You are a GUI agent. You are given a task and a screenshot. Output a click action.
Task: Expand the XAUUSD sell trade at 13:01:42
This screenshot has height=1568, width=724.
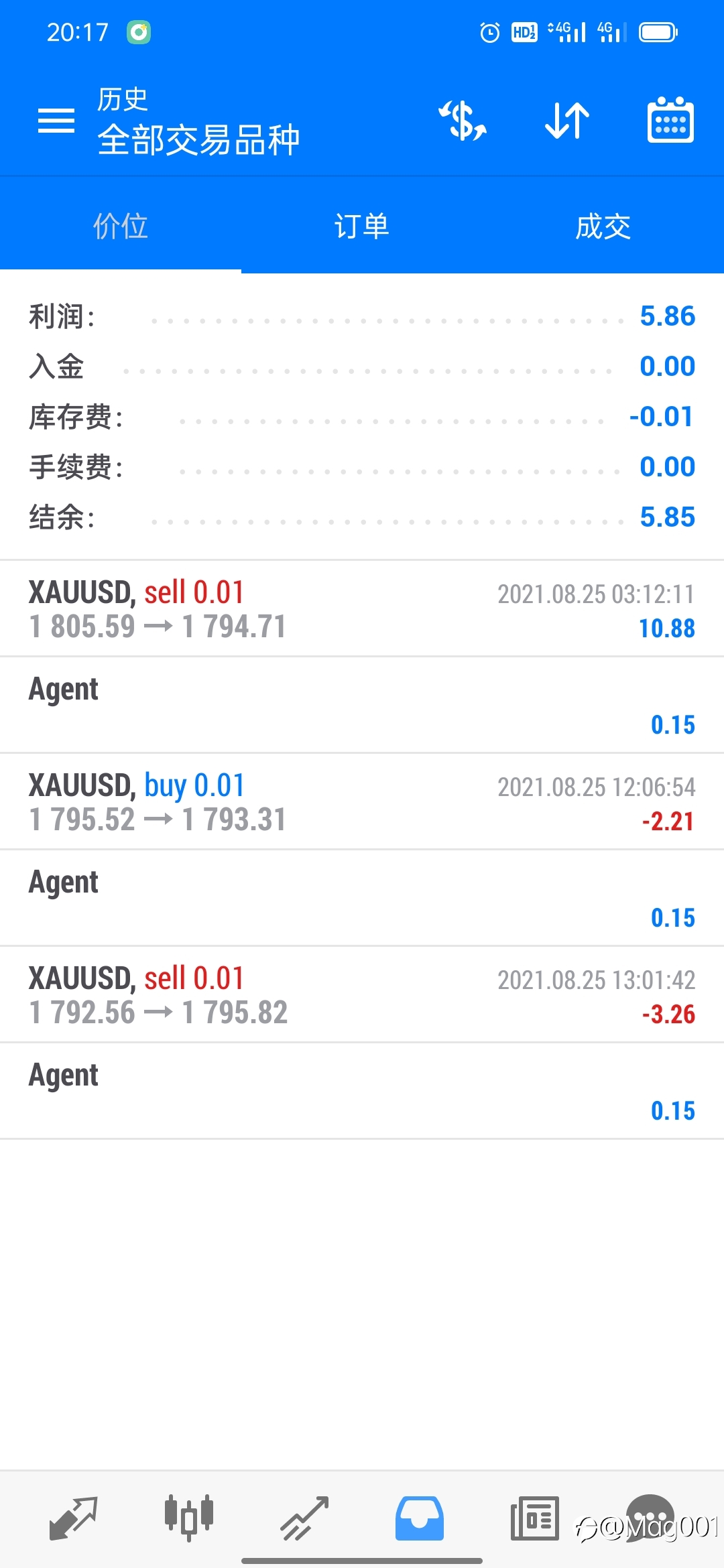(x=362, y=994)
